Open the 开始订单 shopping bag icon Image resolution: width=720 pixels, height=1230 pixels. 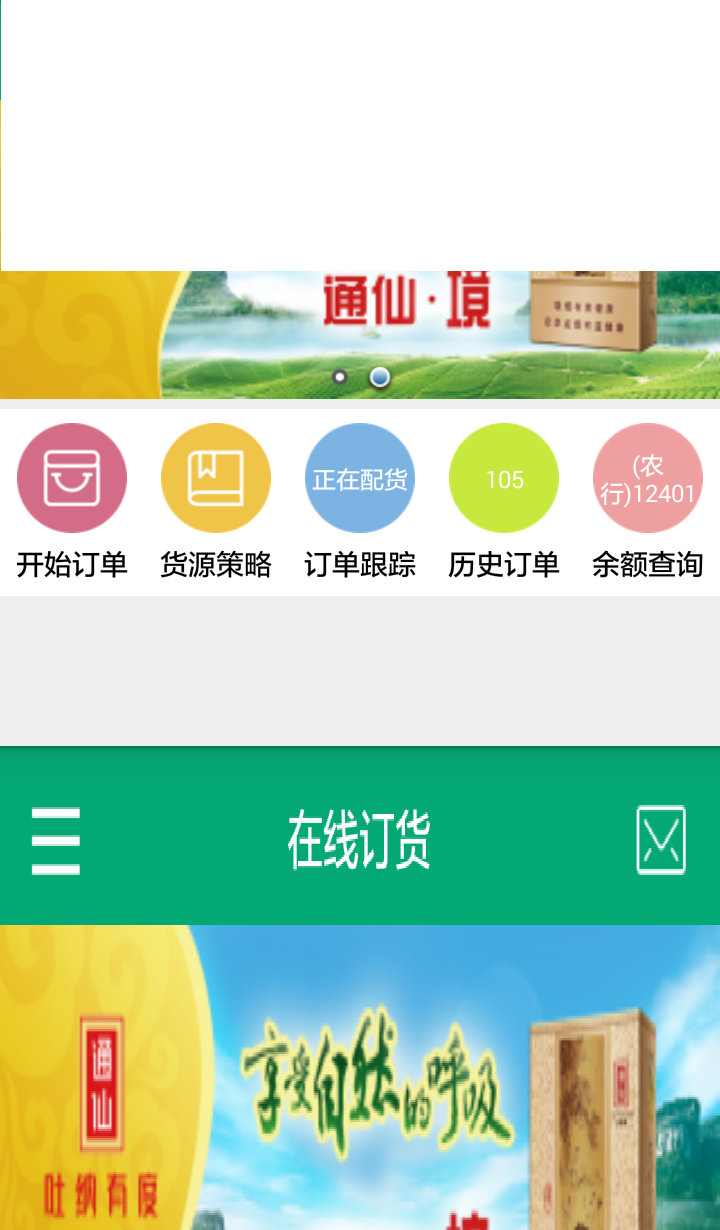click(72, 478)
